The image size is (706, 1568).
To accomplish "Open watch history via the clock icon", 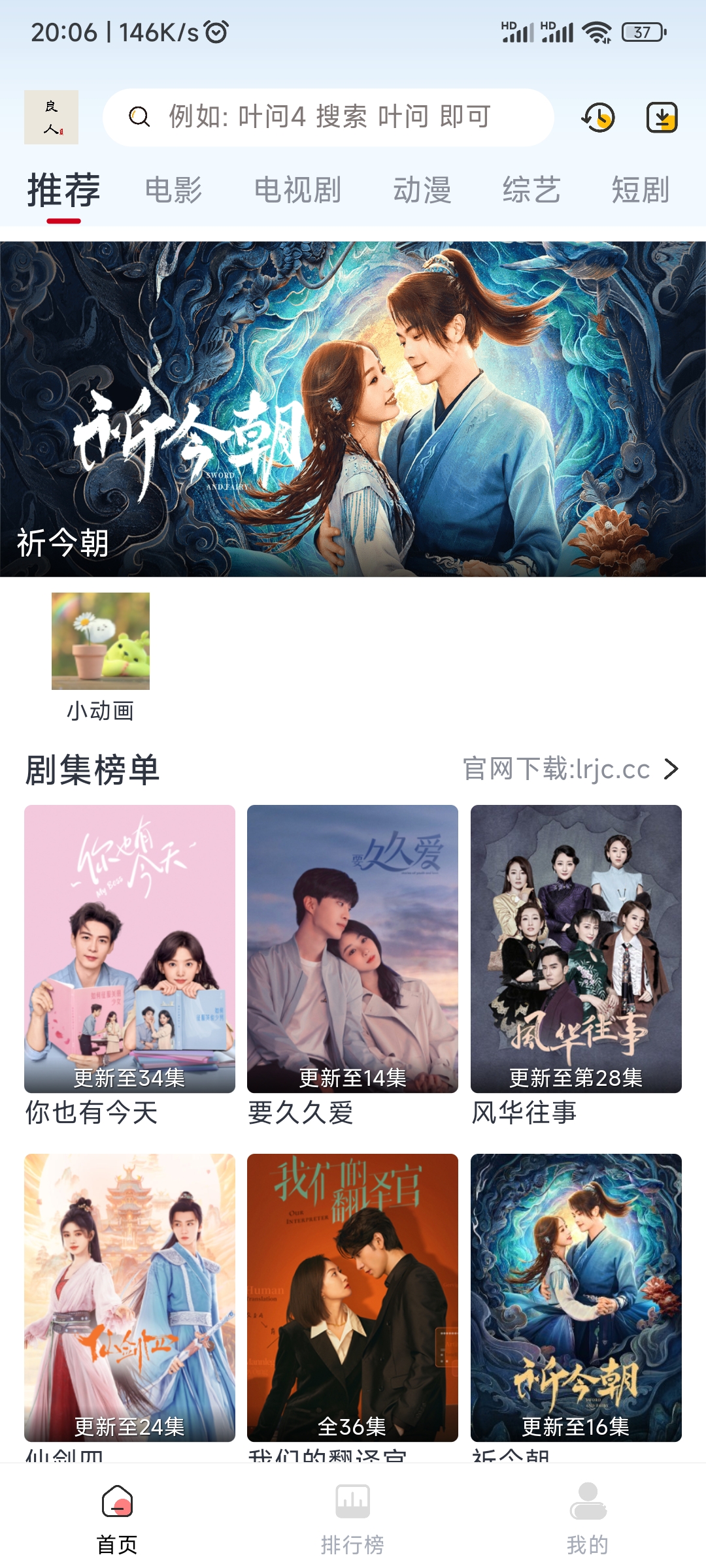I will (x=598, y=118).
